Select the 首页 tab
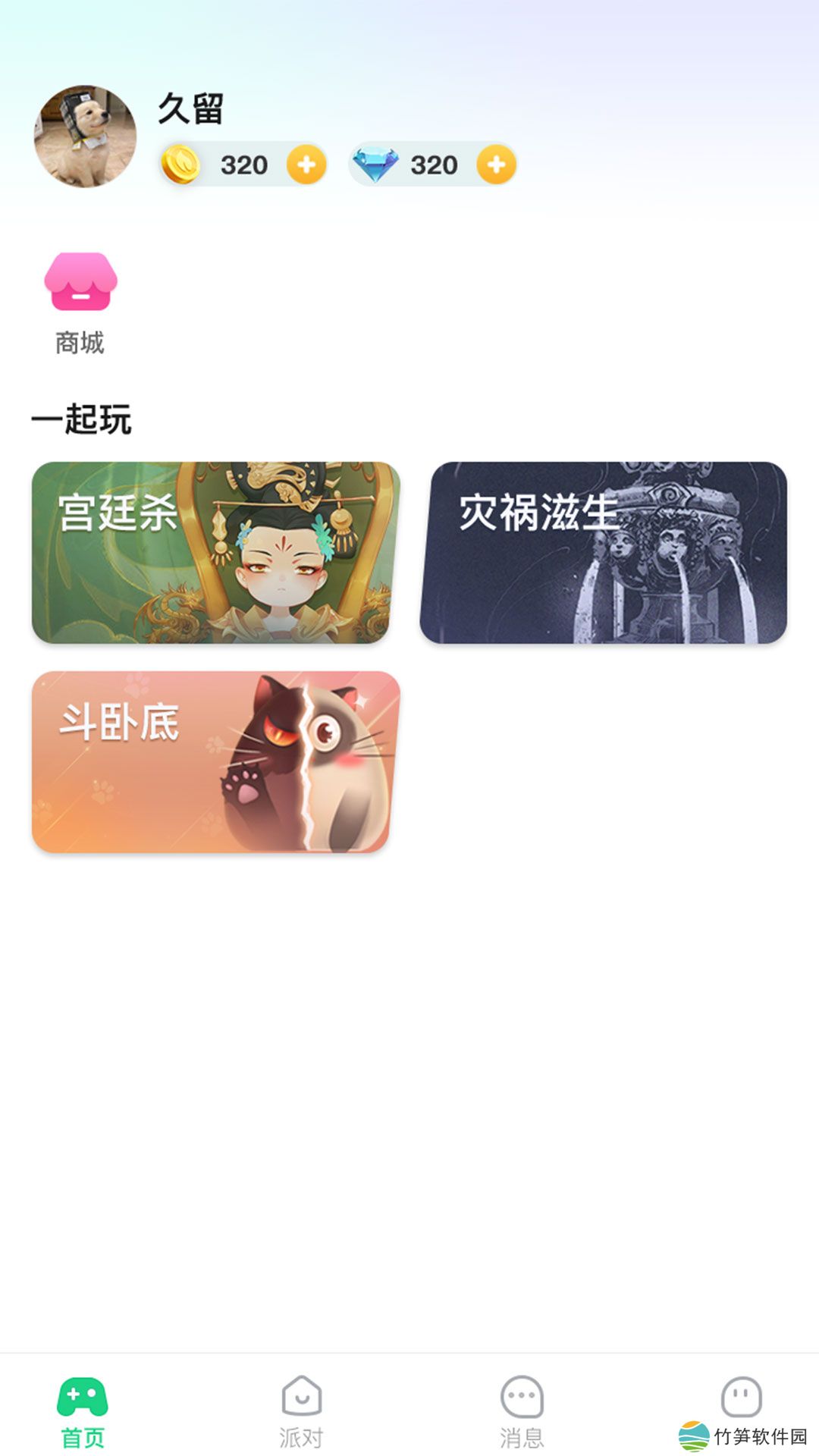The image size is (819, 1456). pyautogui.click(x=83, y=1410)
